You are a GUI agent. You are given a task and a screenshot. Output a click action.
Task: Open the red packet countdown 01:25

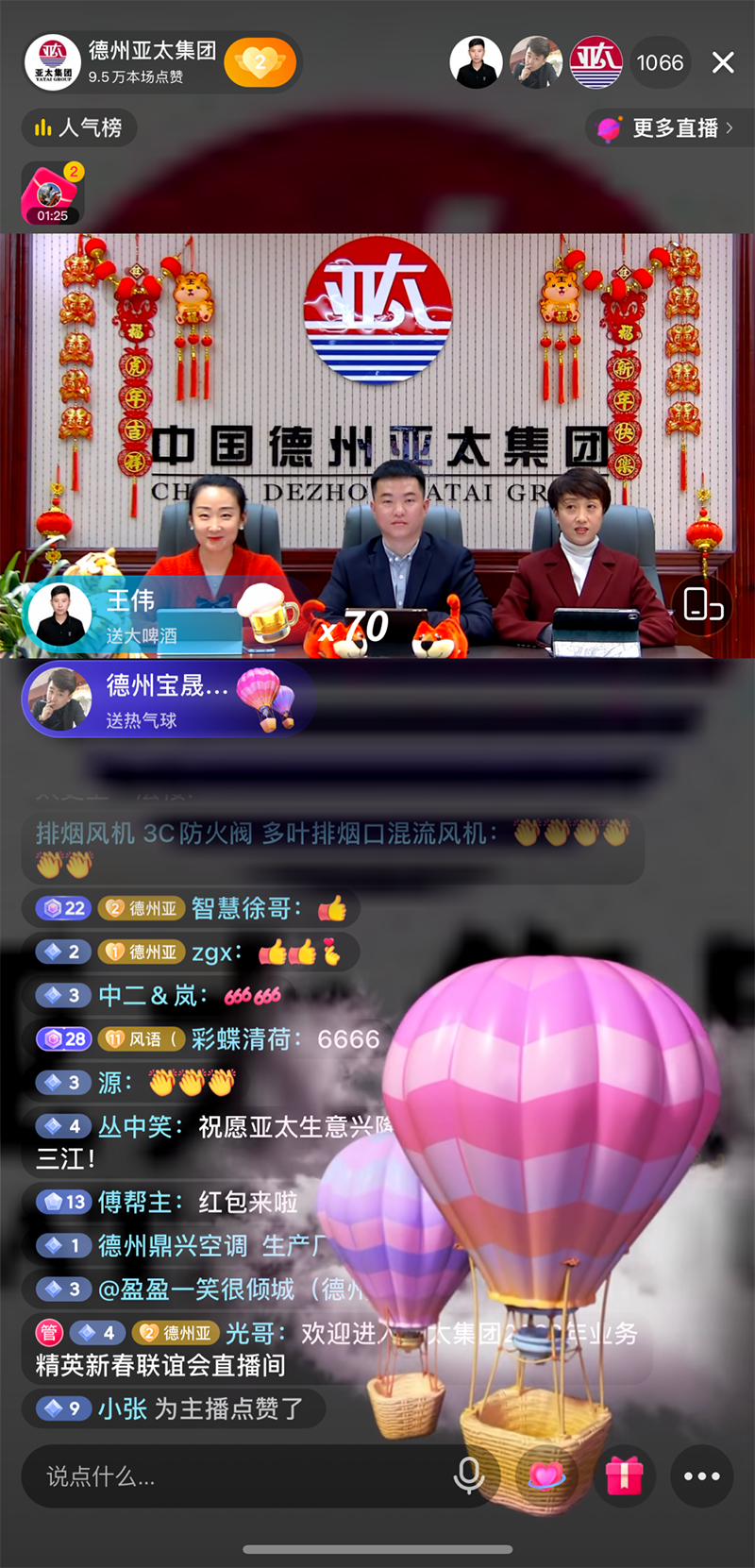pyautogui.click(x=52, y=194)
